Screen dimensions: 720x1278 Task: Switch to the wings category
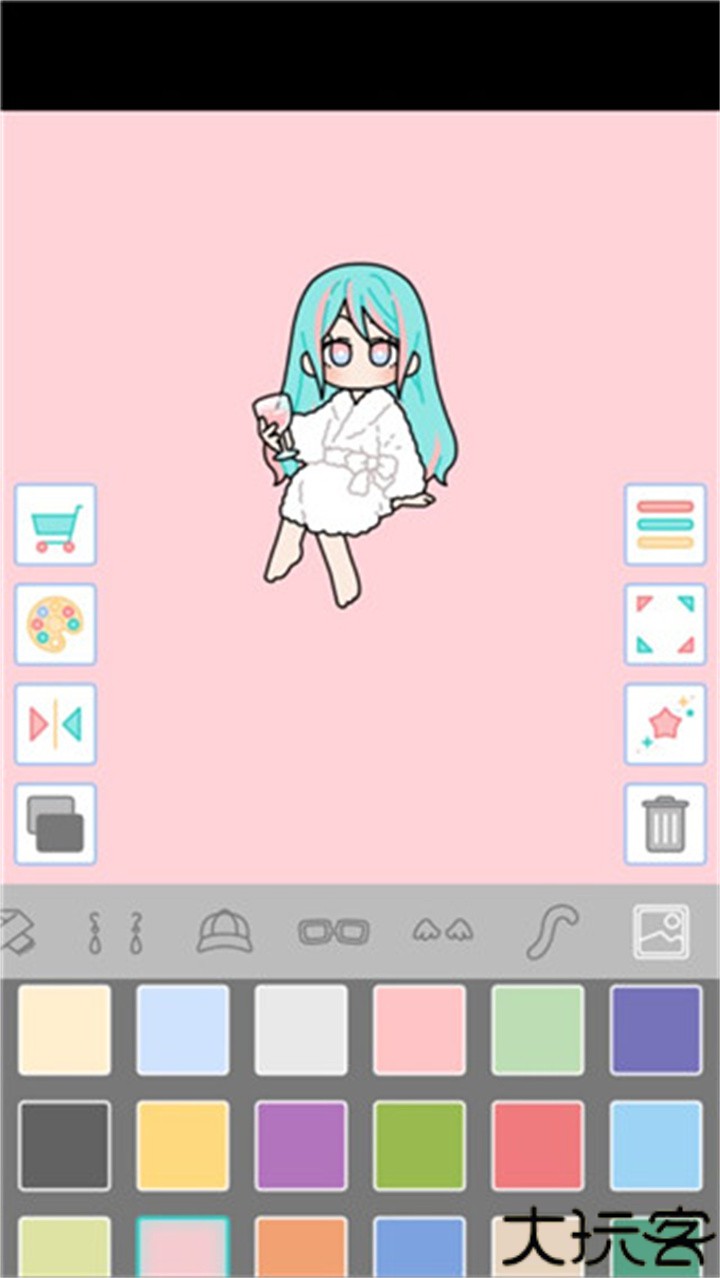coord(443,932)
